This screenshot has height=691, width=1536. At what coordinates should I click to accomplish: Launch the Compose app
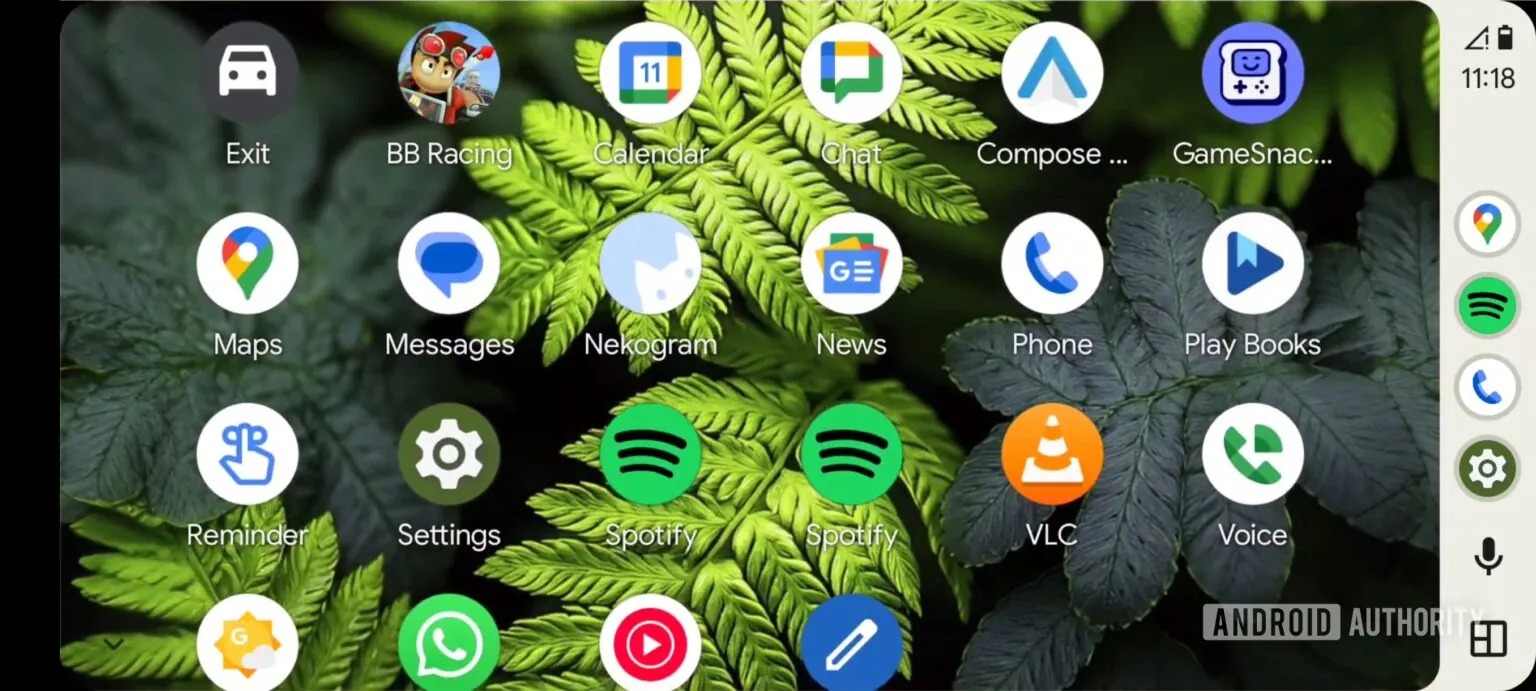click(x=1052, y=73)
